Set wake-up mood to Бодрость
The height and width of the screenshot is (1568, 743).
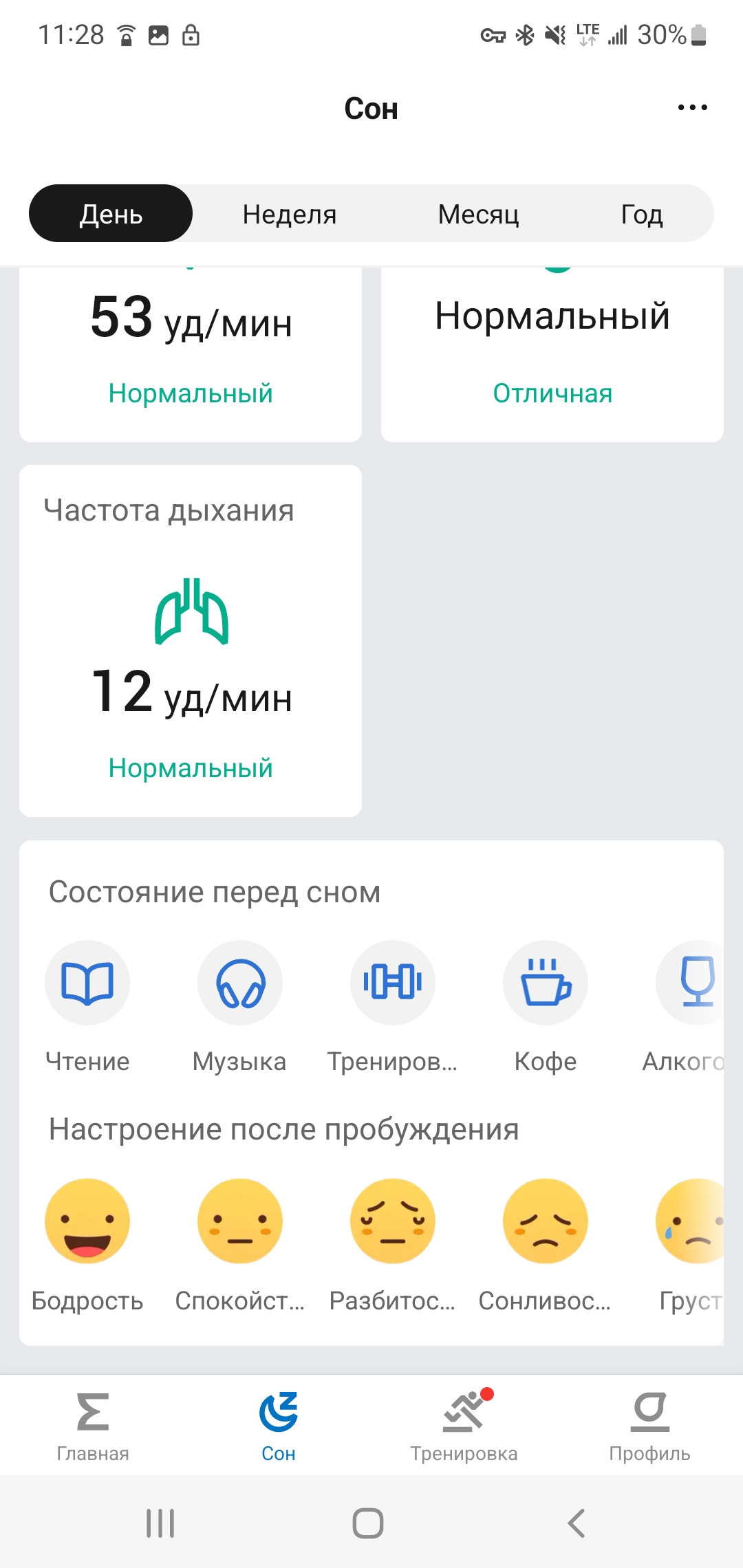point(87,1221)
